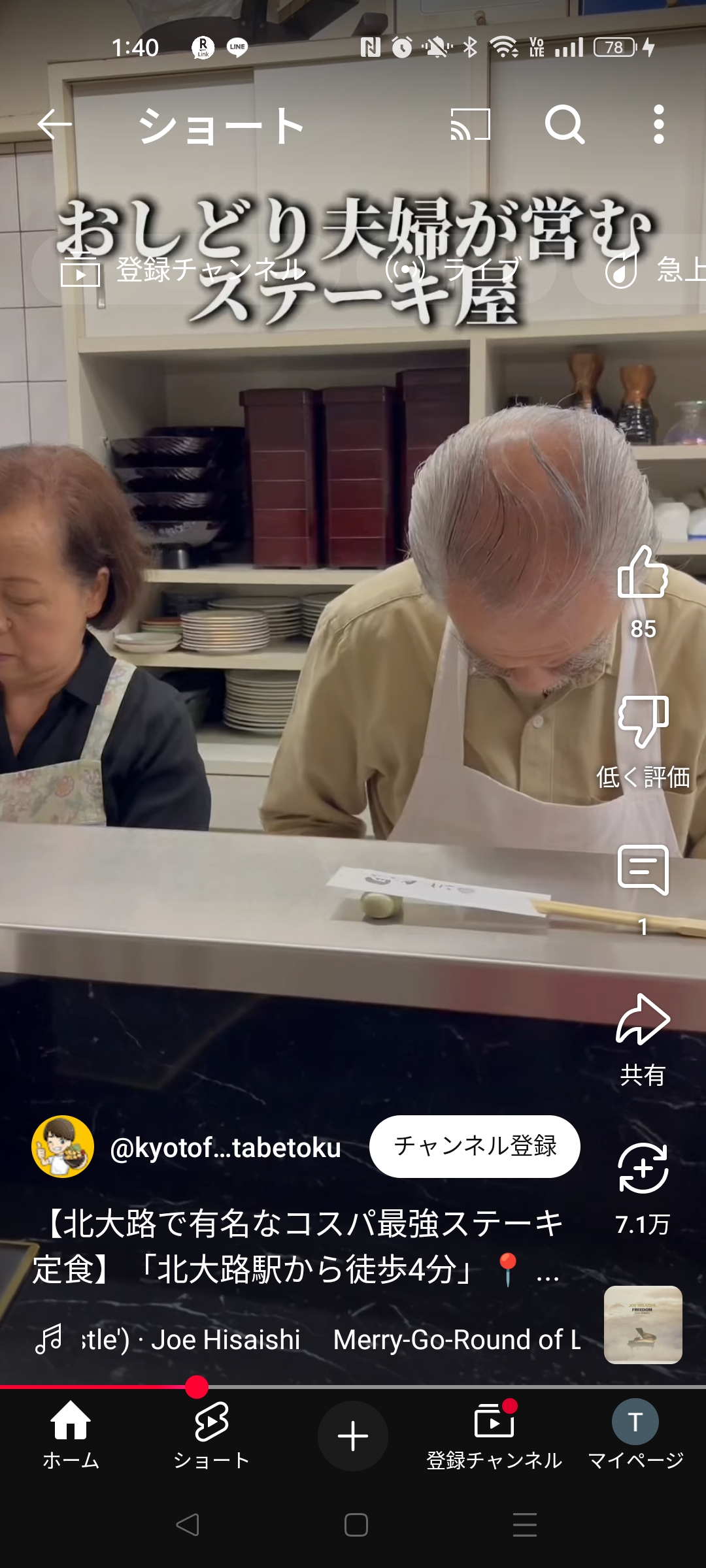Create new content with the plus button
706x1568 pixels.
click(x=353, y=1436)
